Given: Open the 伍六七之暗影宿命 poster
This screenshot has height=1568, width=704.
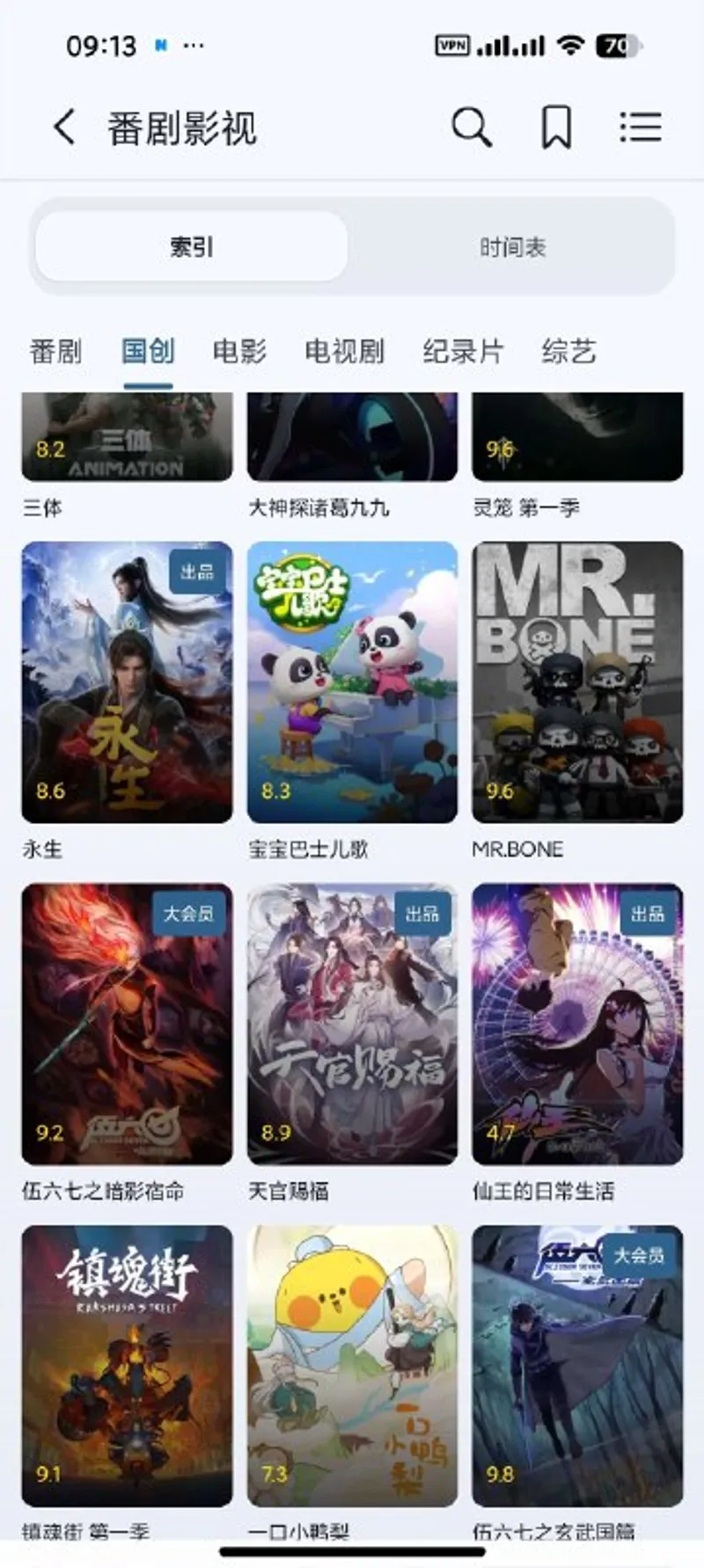Looking at the screenshot, I should (127, 1024).
